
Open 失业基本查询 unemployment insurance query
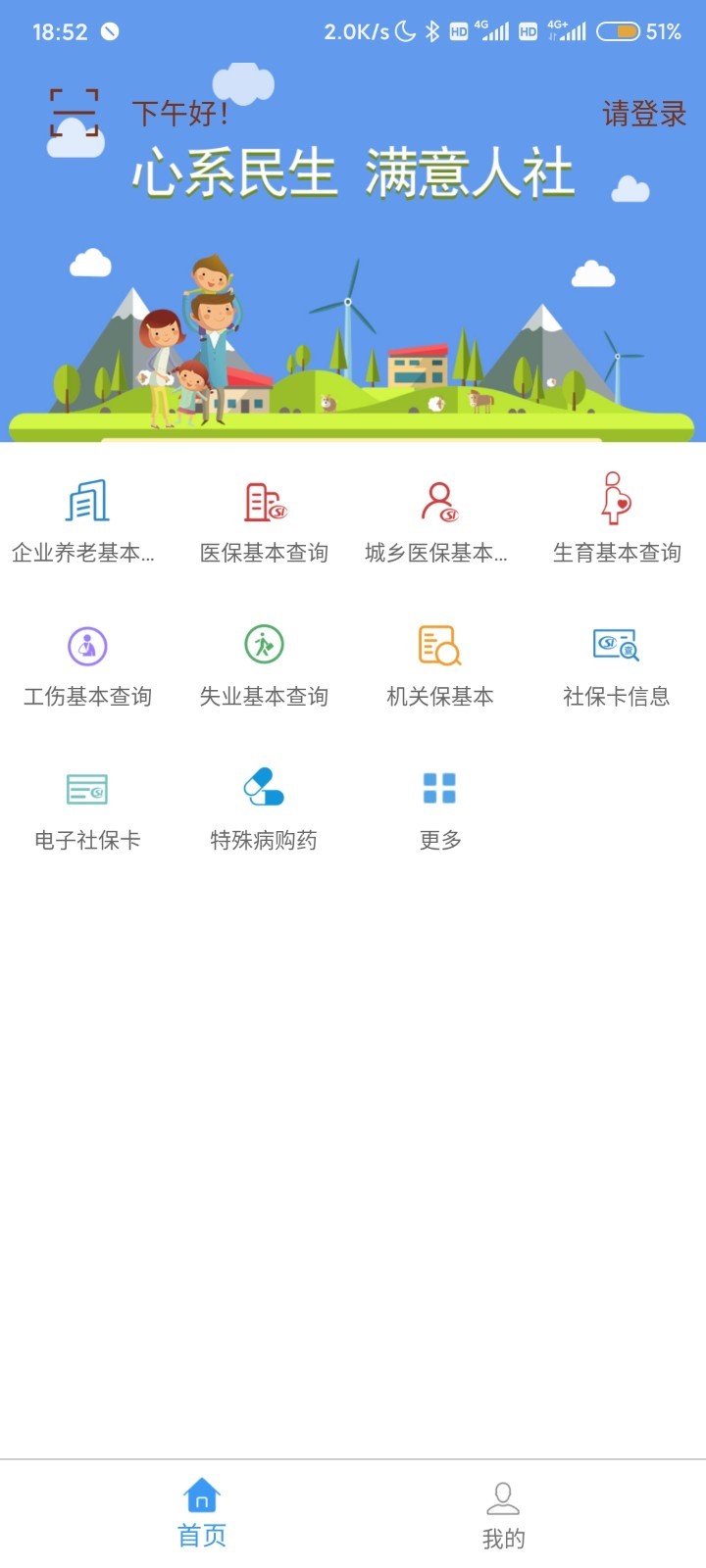point(263,661)
